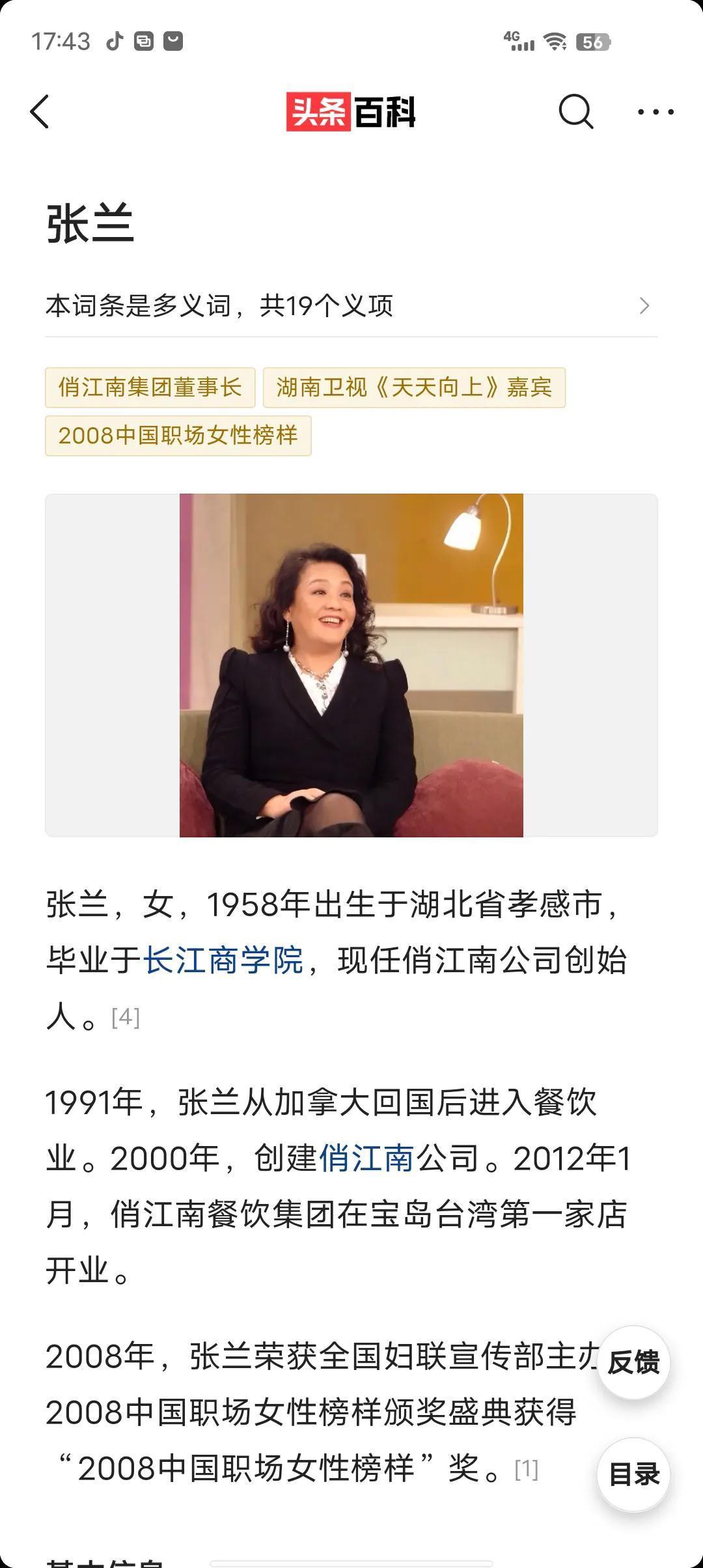Follow the 长江商学院 link
This screenshot has width=703, height=1568.
point(223,960)
